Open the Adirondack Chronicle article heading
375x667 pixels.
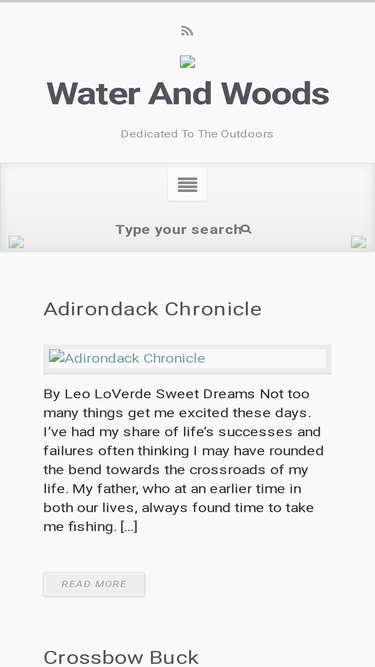coord(152,309)
